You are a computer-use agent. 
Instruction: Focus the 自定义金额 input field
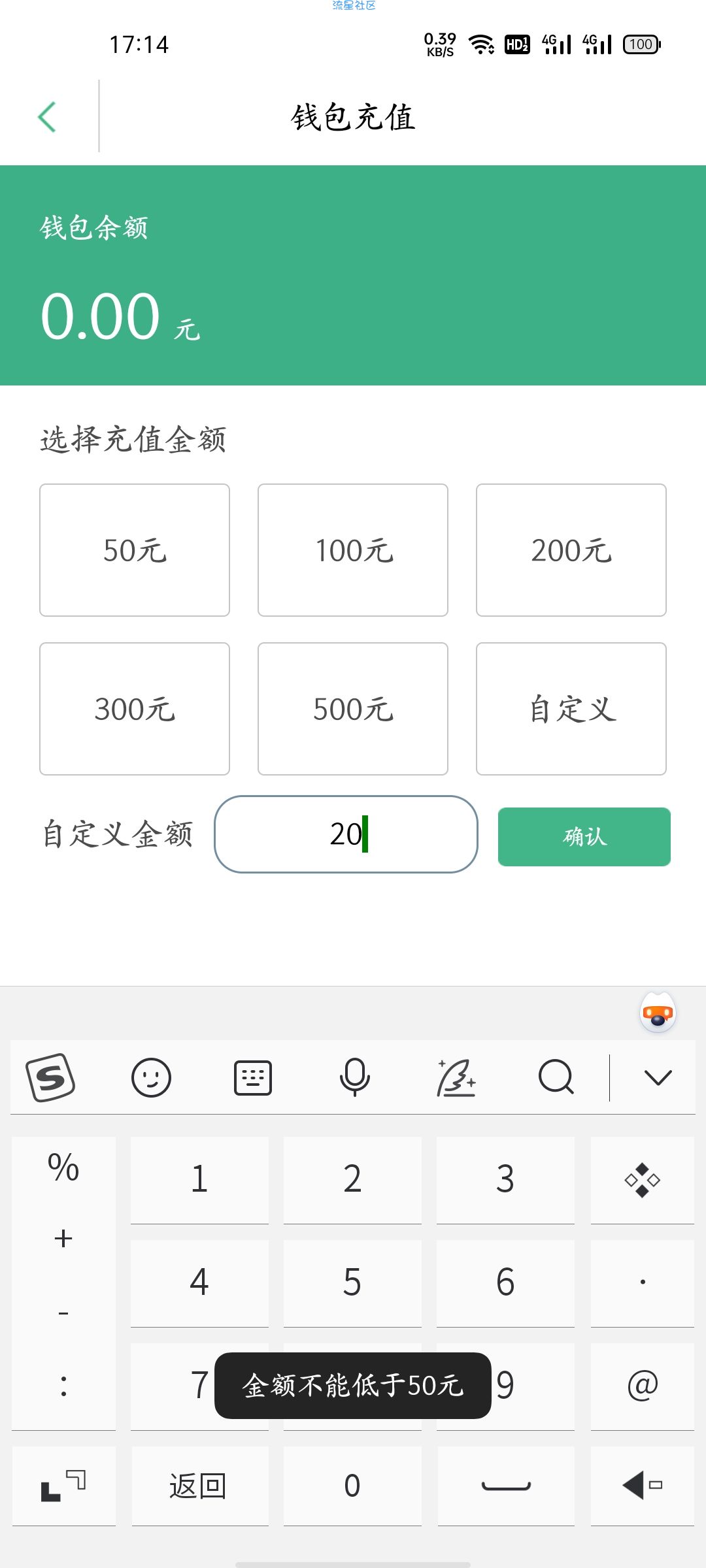(346, 834)
